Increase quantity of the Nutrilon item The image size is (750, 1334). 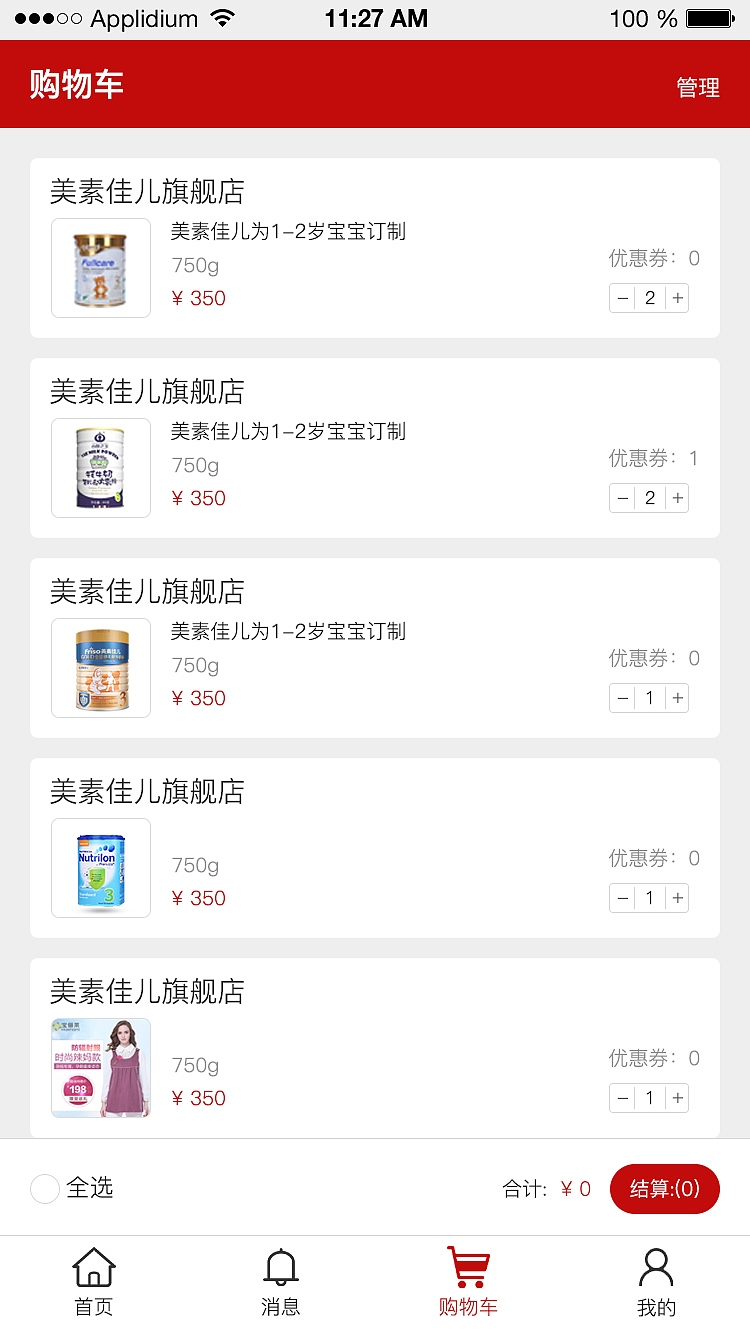678,897
